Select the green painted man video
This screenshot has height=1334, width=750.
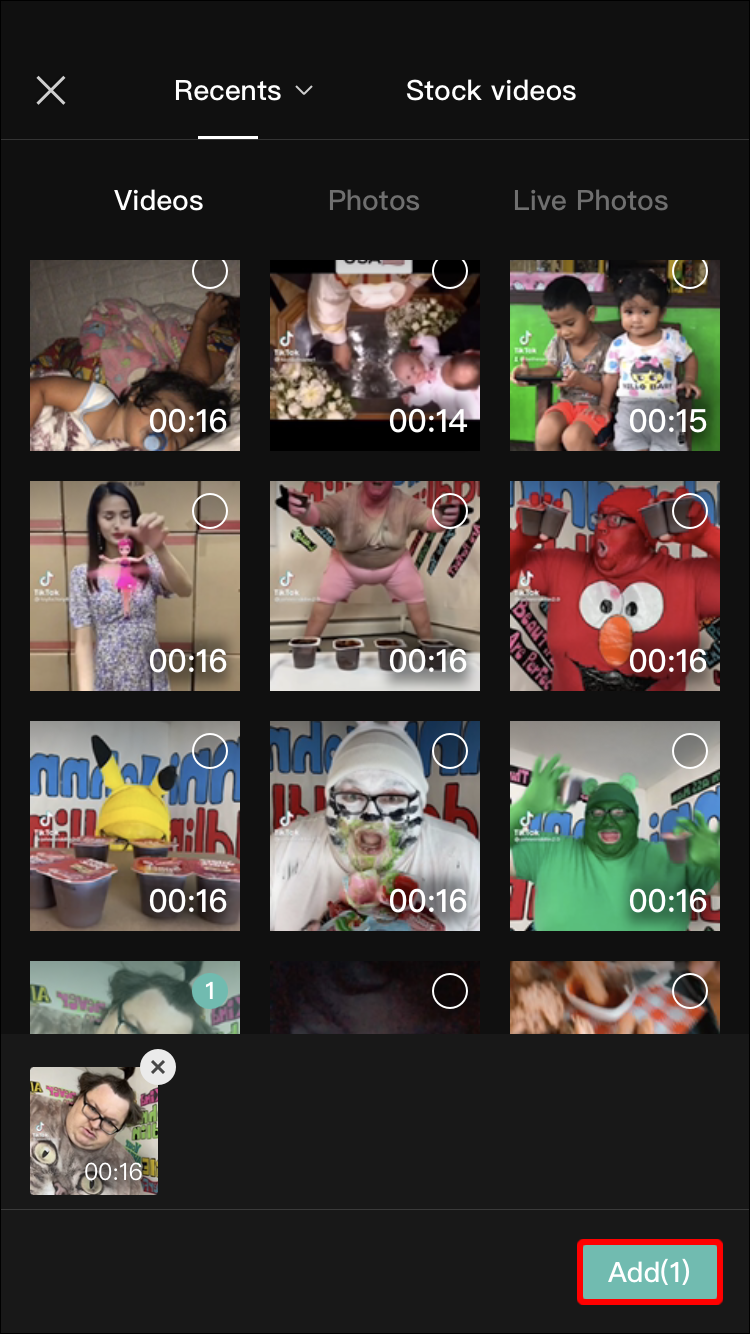pyautogui.click(x=689, y=751)
